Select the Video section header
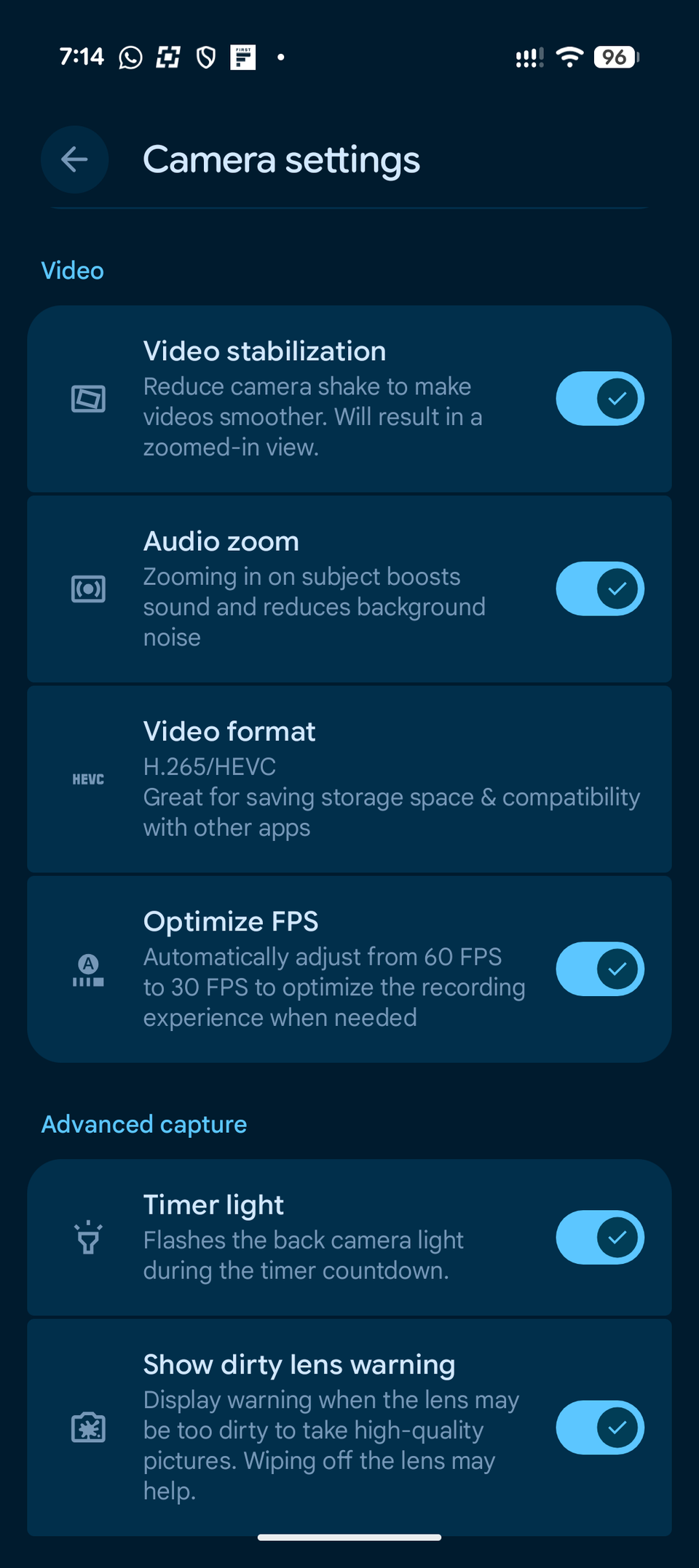The image size is (699, 1568). click(x=72, y=271)
